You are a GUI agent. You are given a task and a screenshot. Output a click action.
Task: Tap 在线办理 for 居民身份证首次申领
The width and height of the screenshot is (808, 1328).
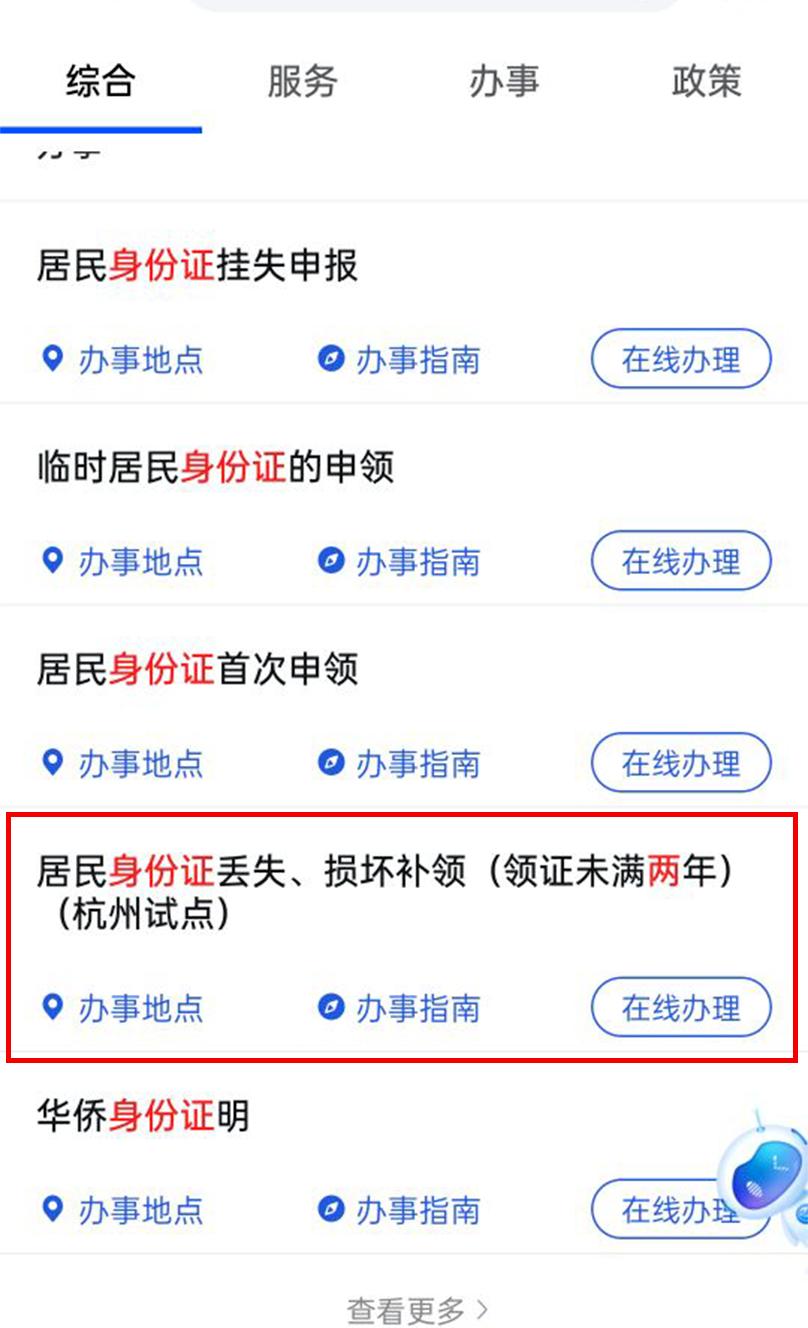point(681,764)
